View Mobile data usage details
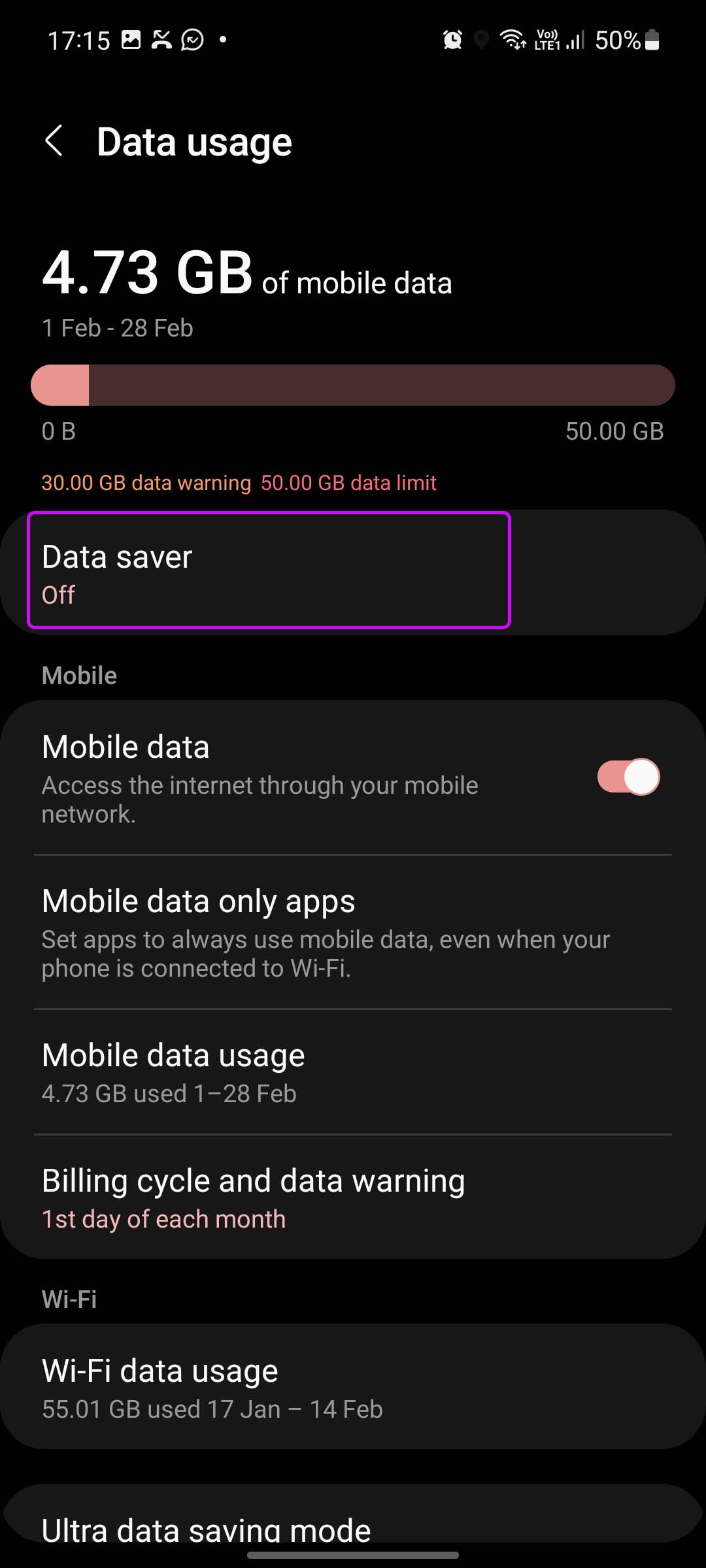Viewport: 706px width, 1568px height. point(353,1072)
